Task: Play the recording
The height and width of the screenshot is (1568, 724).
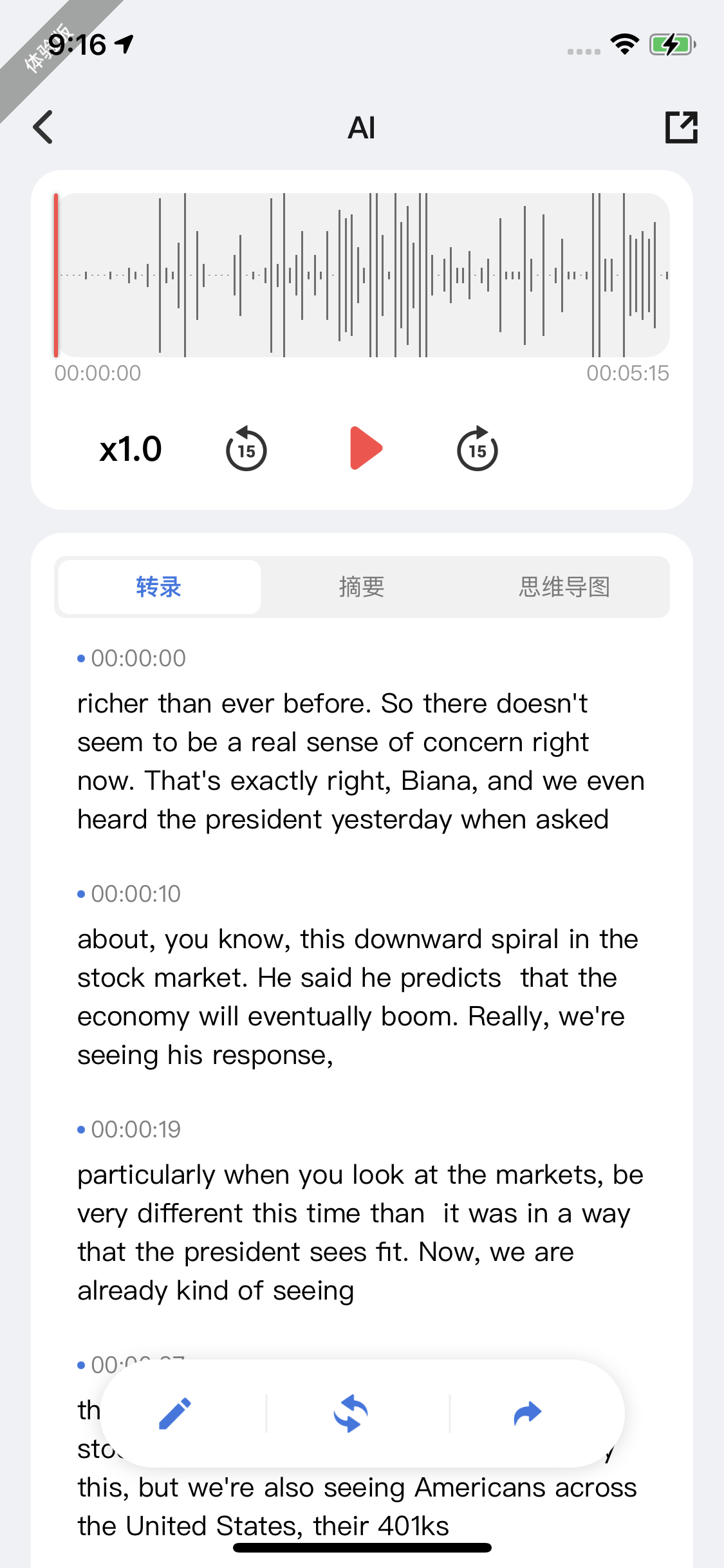Action: click(x=366, y=448)
